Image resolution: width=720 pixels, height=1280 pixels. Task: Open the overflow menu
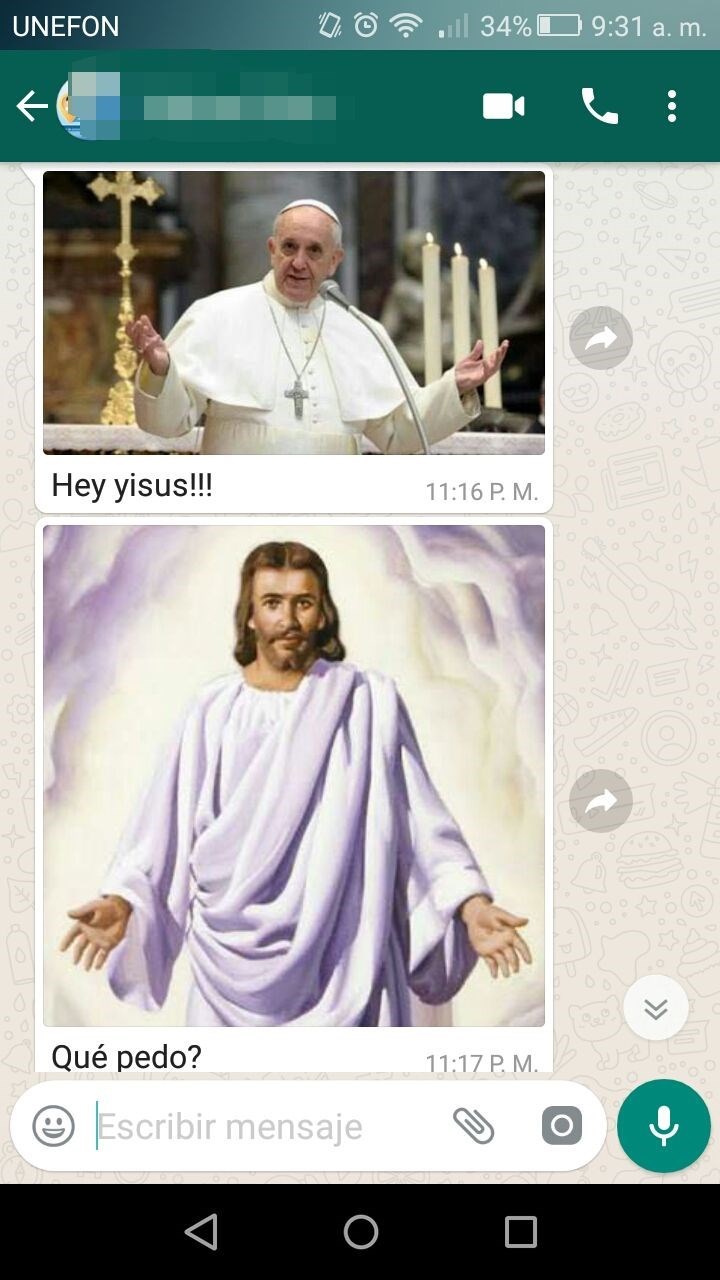pos(672,106)
